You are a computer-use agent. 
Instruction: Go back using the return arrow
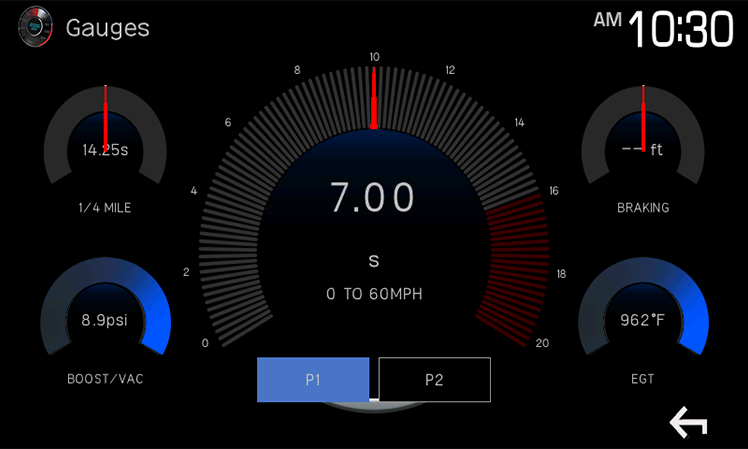click(x=688, y=423)
